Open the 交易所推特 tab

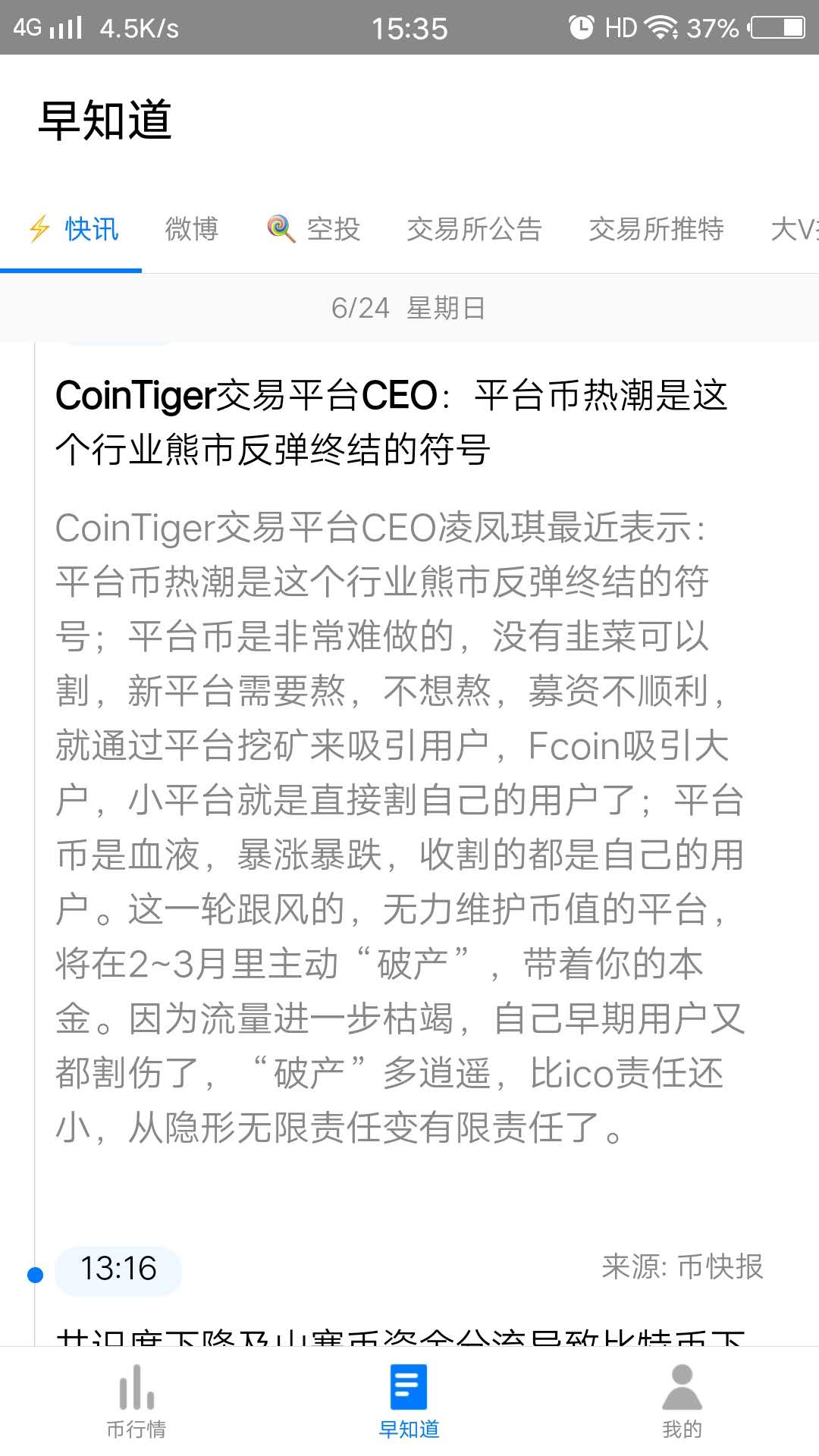pos(656,229)
